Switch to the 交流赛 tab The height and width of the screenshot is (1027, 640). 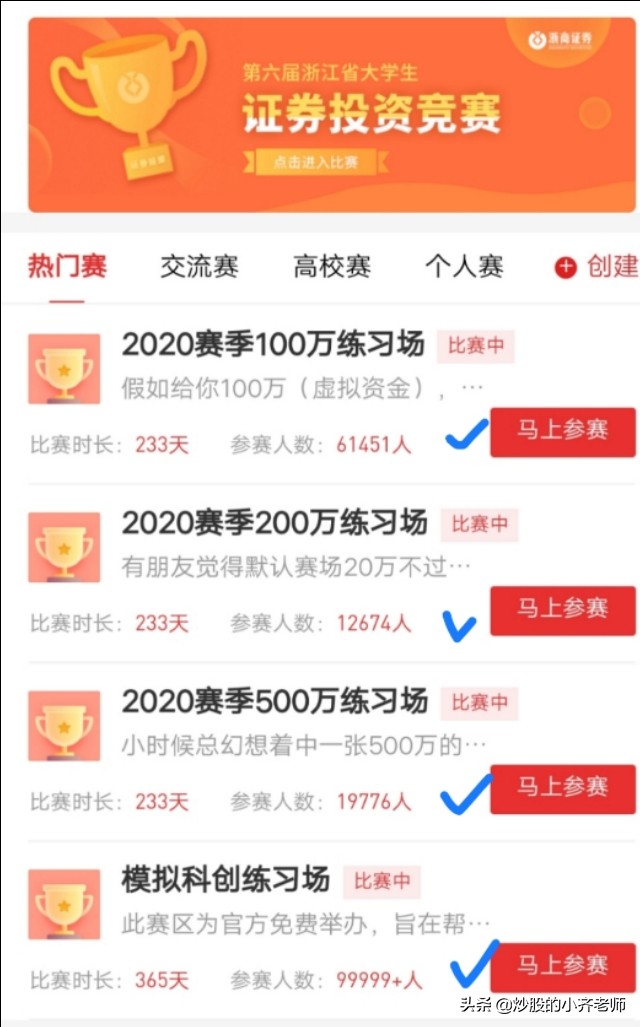199,266
